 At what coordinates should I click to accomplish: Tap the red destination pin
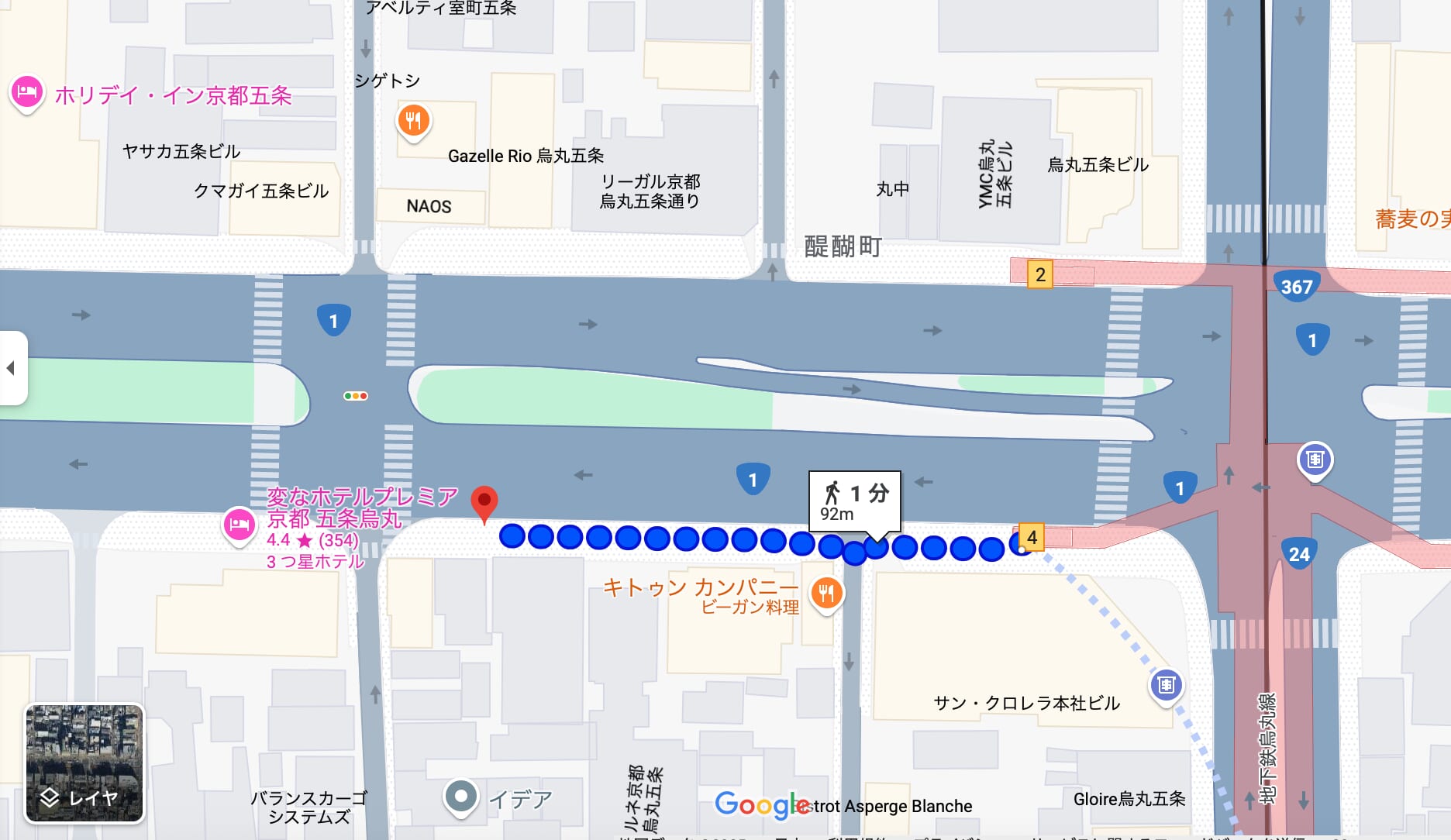(484, 502)
